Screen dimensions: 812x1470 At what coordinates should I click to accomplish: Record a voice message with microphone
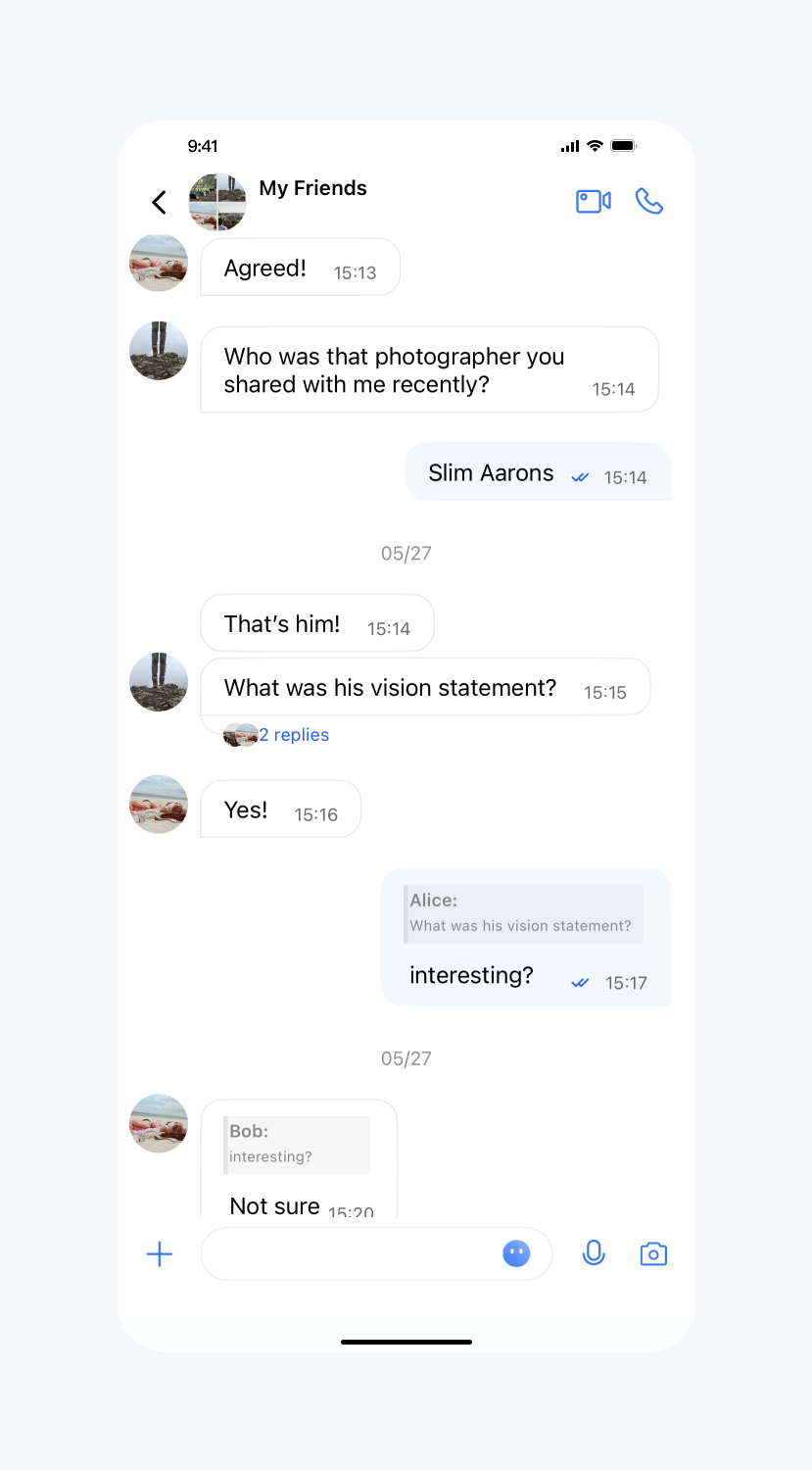point(594,1253)
